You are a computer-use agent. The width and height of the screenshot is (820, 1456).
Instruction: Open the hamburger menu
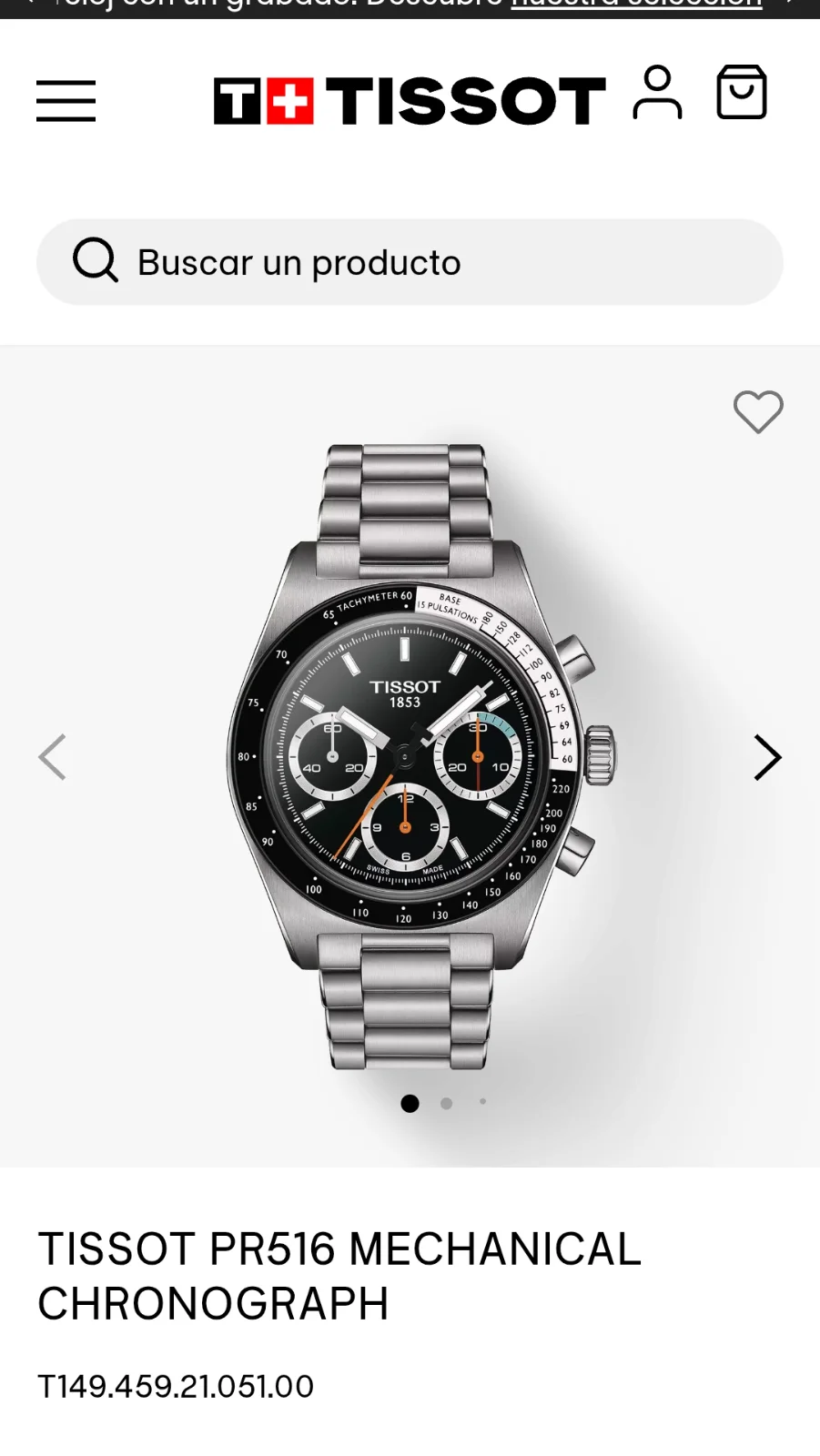pos(66,100)
